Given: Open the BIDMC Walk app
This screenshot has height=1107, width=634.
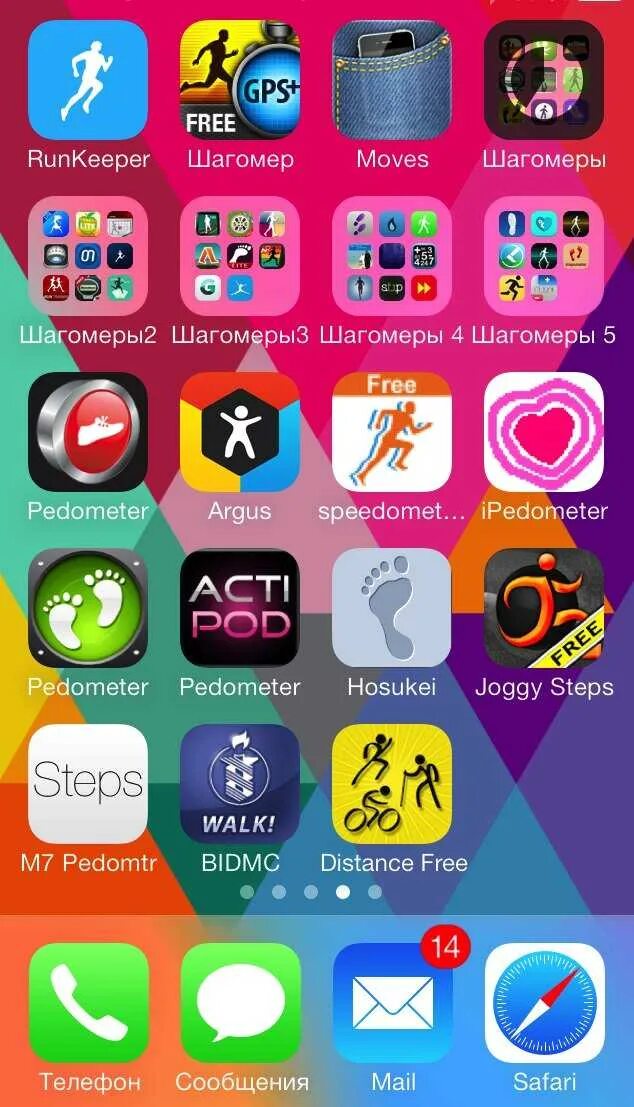Looking at the screenshot, I should click(240, 784).
